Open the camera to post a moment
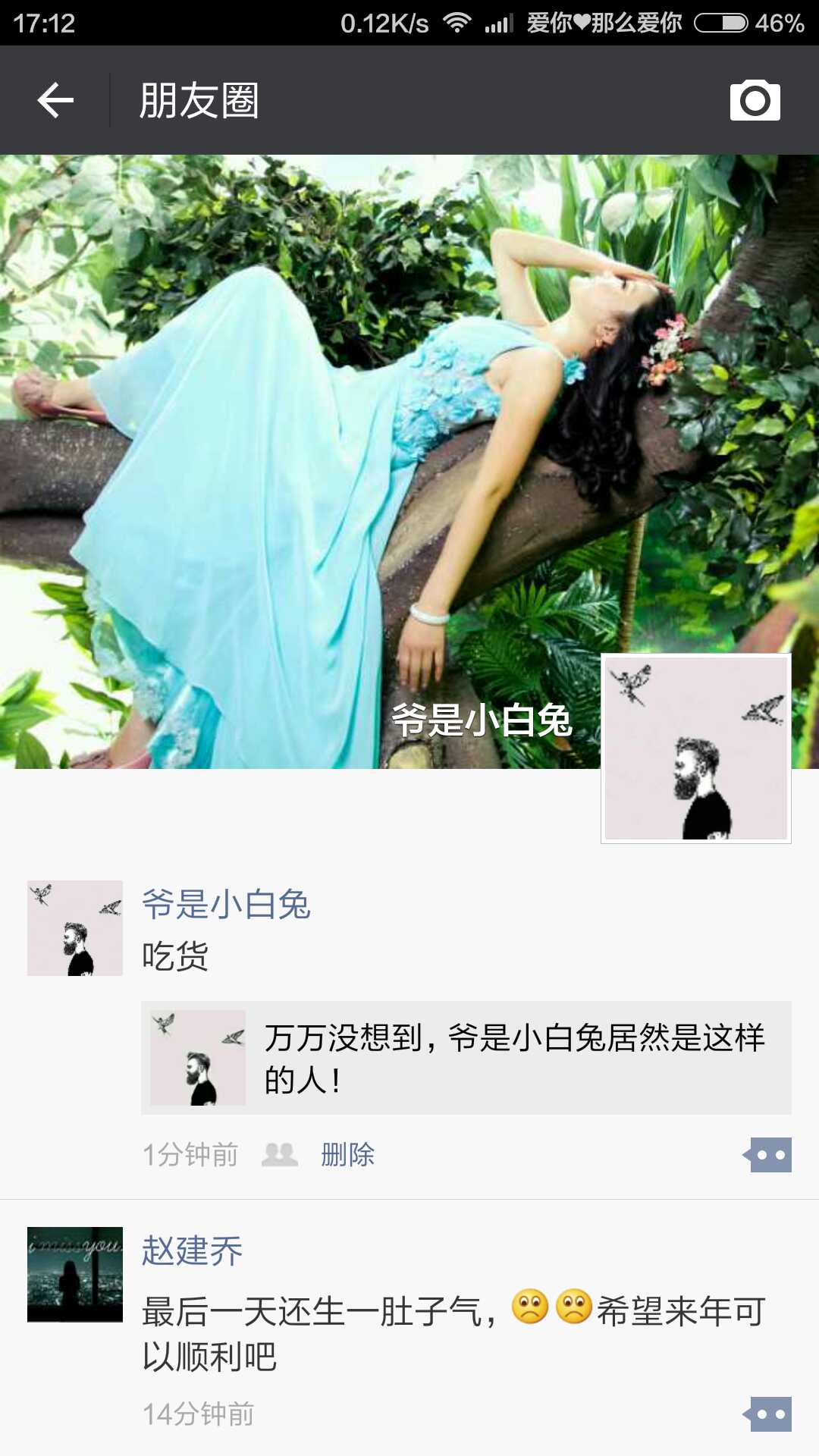 [755, 100]
